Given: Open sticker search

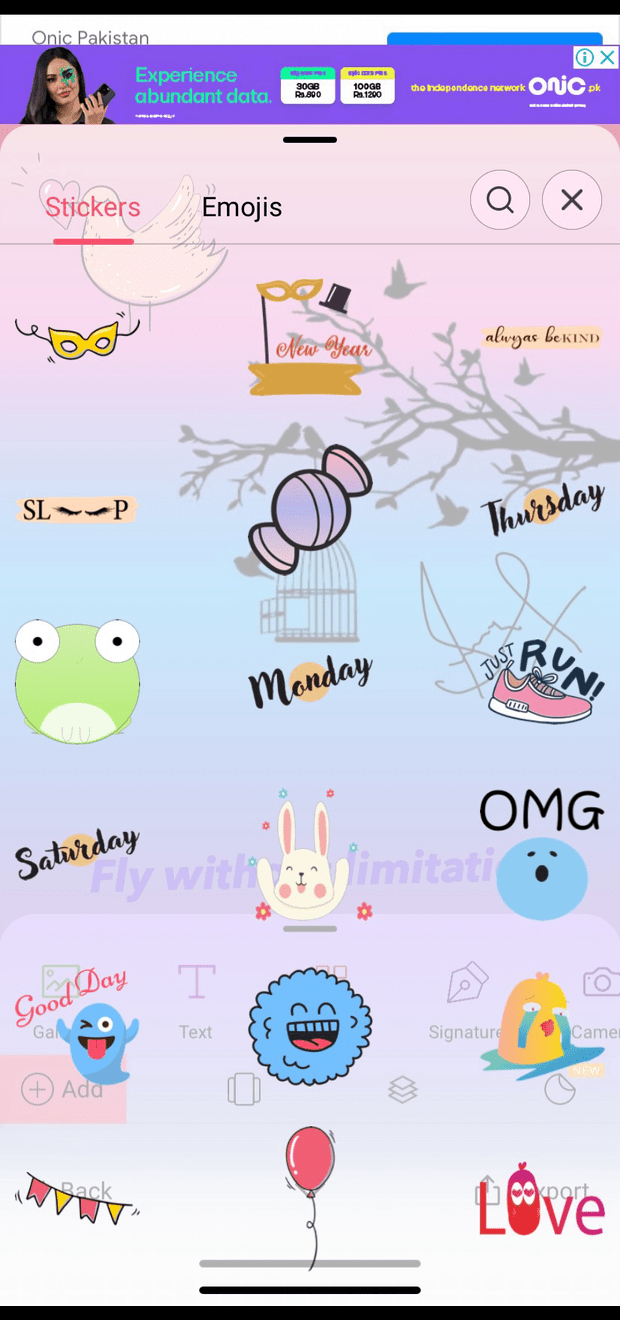Looking at the screenshot, I should (x=500, y=201).
